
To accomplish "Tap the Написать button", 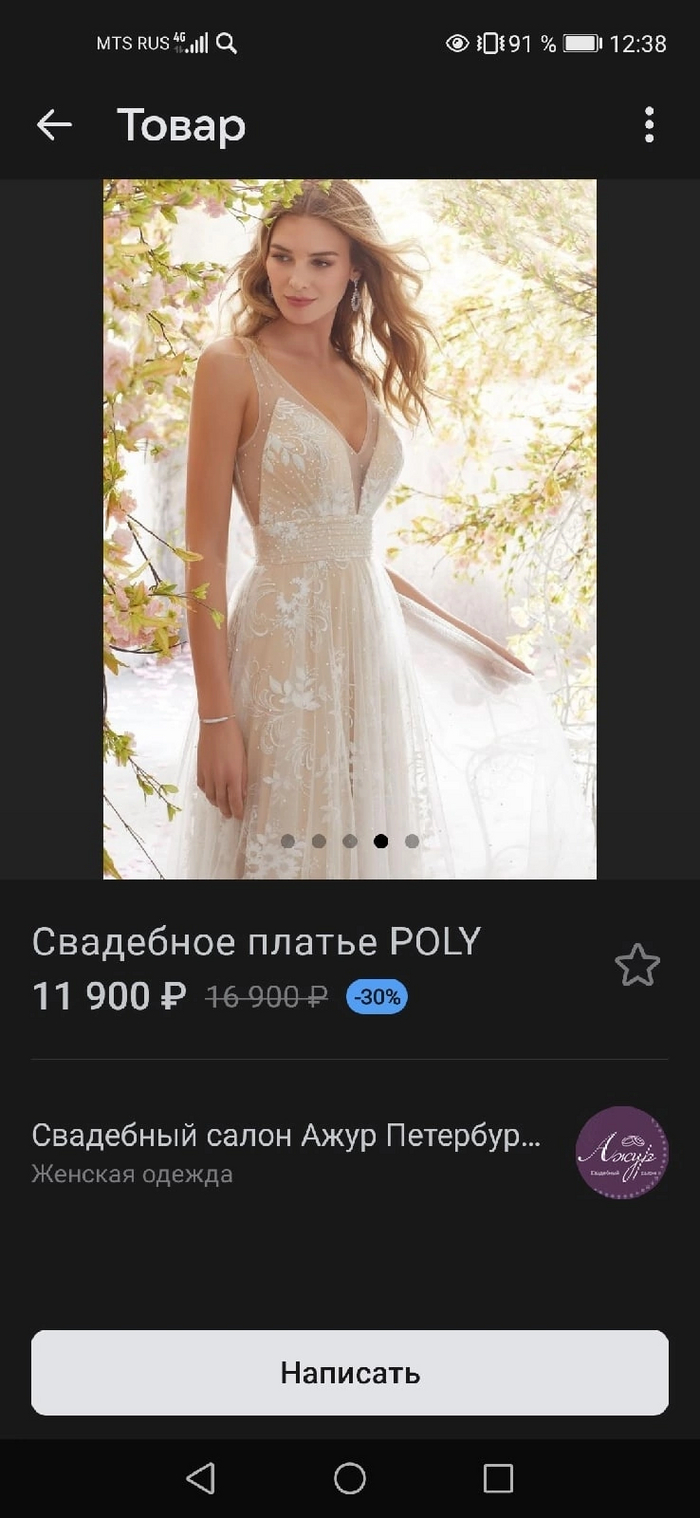I will (350, 1372).
